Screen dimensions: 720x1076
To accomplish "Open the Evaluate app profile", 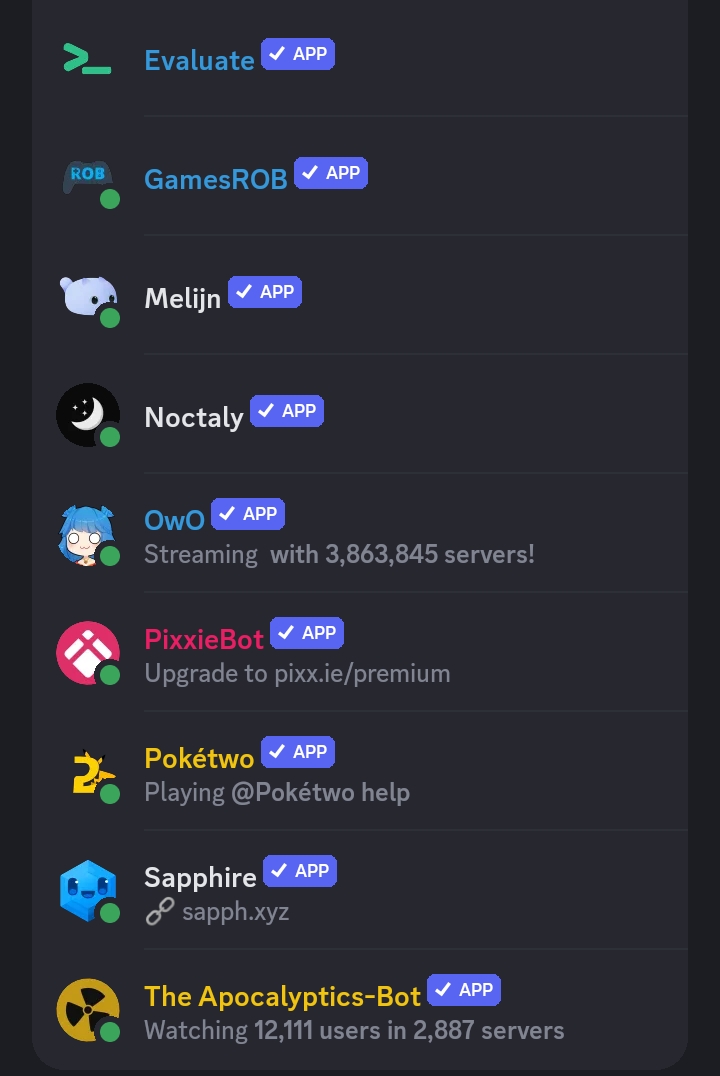I will coord(199,60).
